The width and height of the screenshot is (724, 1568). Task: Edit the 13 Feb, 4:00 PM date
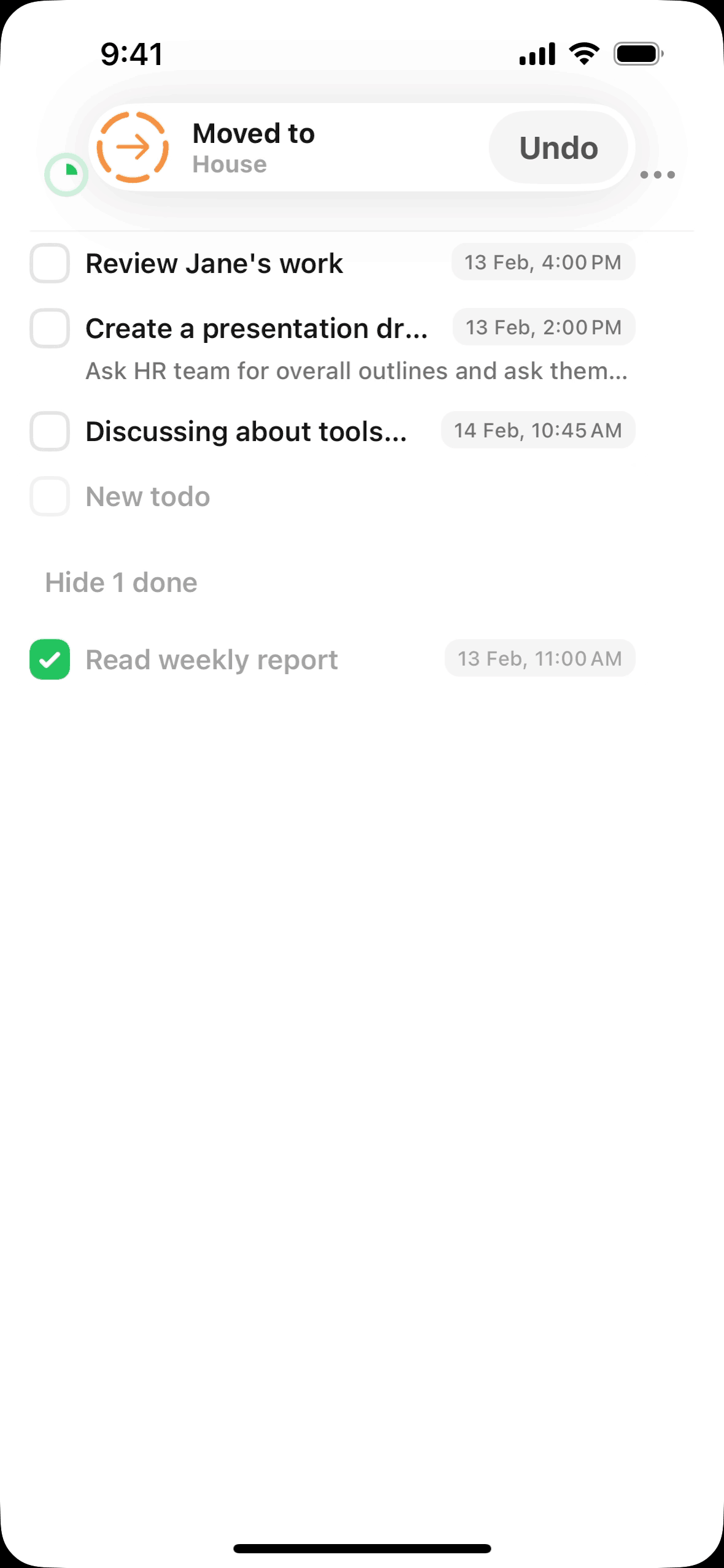543,263
